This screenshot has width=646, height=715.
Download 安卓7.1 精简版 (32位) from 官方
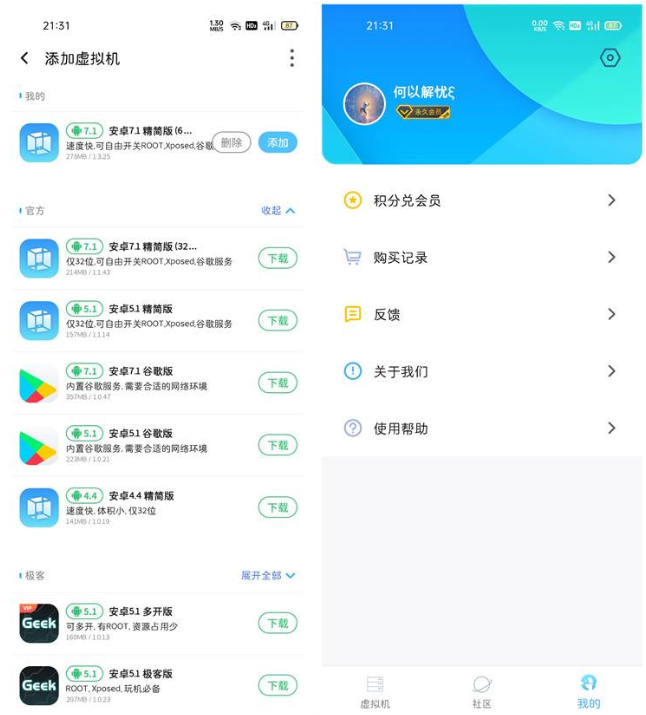pyautogui.click(x=277, y=258)
